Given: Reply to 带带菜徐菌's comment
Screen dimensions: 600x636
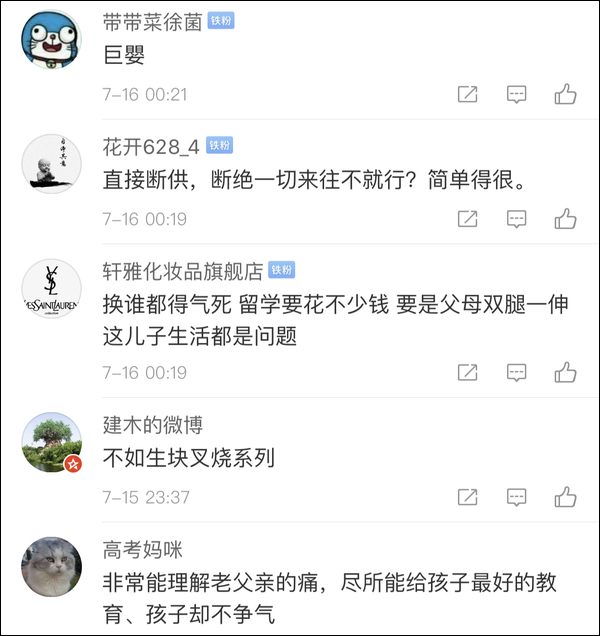Looking at the screenshot, I should coord(516,95).
